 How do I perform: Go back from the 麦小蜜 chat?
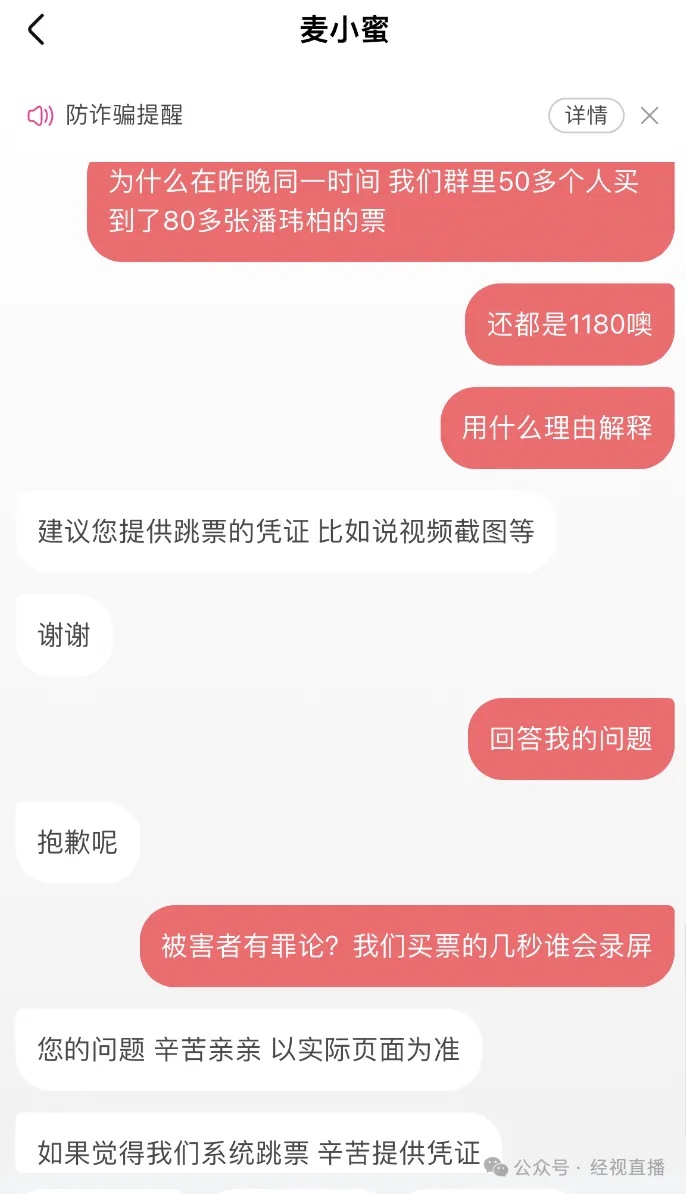click(x=36, y=30)
